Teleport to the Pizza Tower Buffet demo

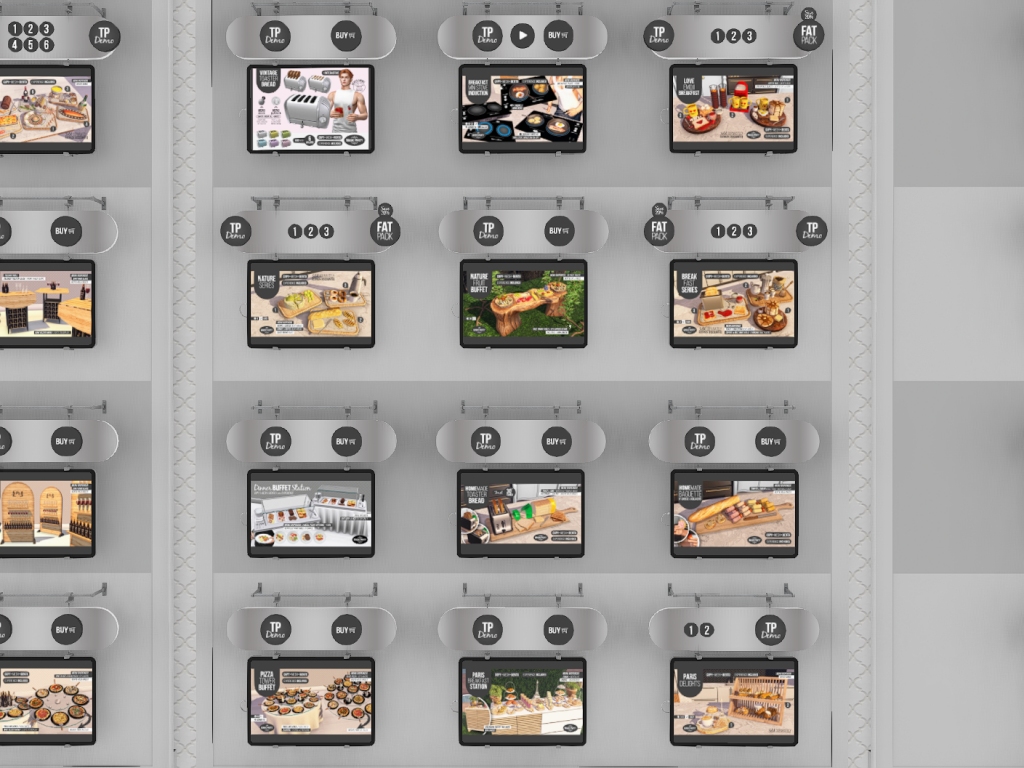(275, 630)
